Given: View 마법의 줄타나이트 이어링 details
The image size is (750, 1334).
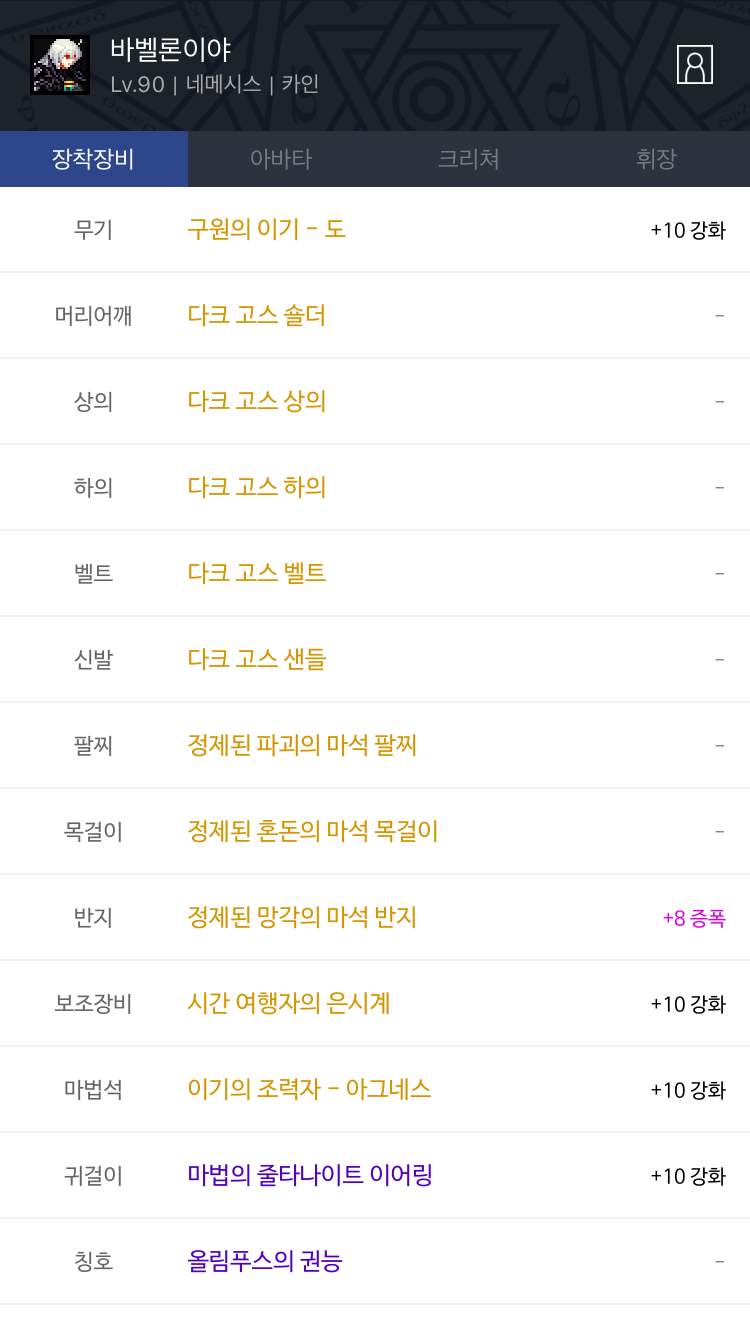Looking at the screenshot, I should 375,1176.
